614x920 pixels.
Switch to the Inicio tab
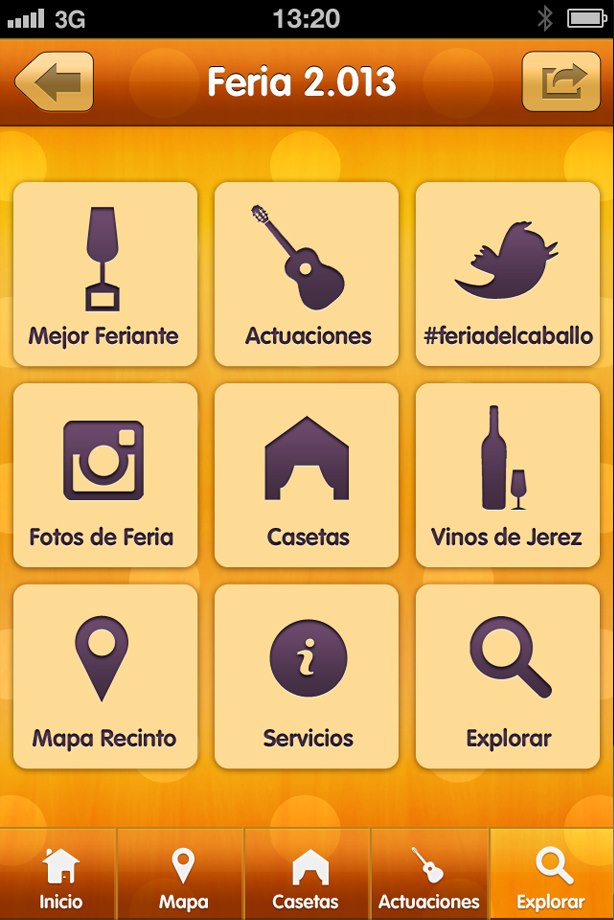(x=61, y=877)
